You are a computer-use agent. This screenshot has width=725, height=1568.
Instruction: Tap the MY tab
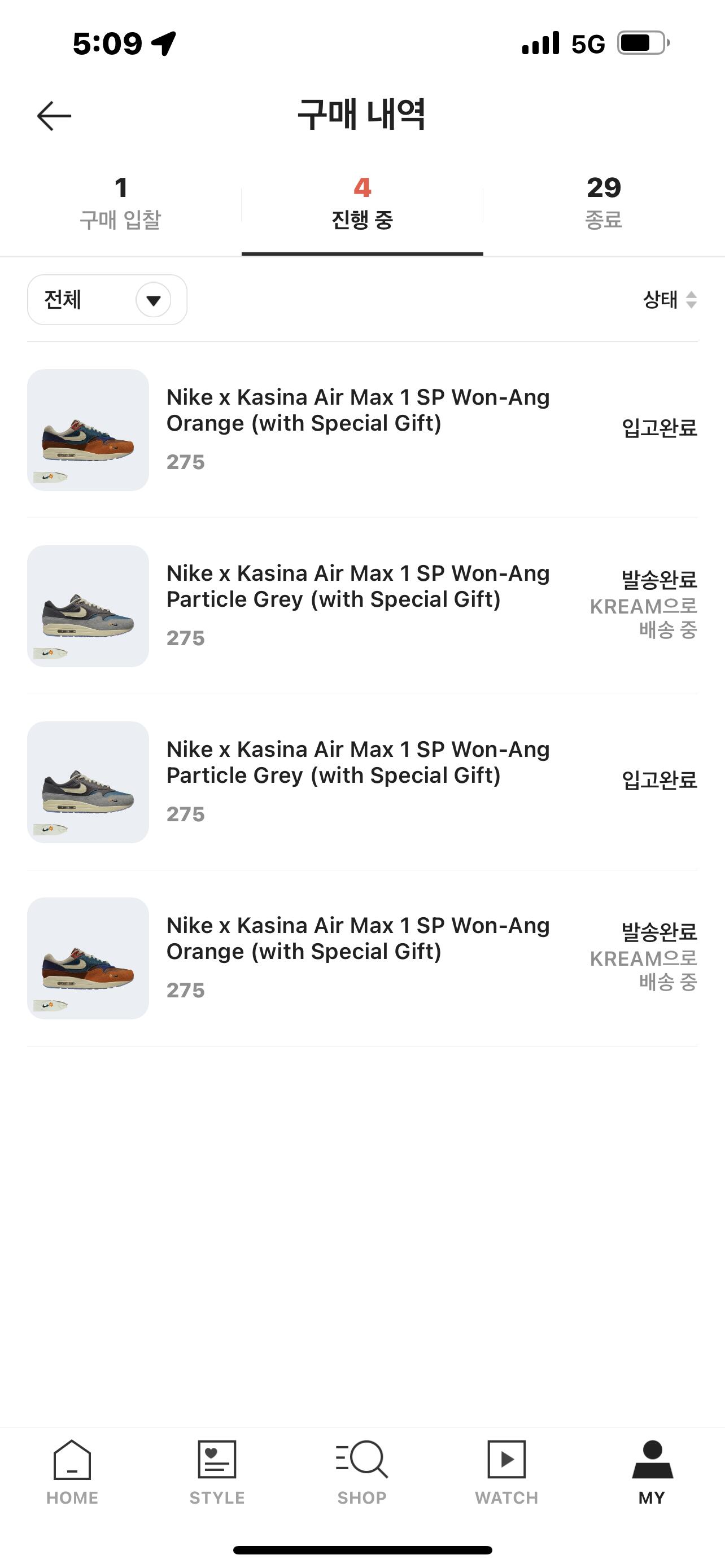pyautogui.click(x=652, y=1471)
